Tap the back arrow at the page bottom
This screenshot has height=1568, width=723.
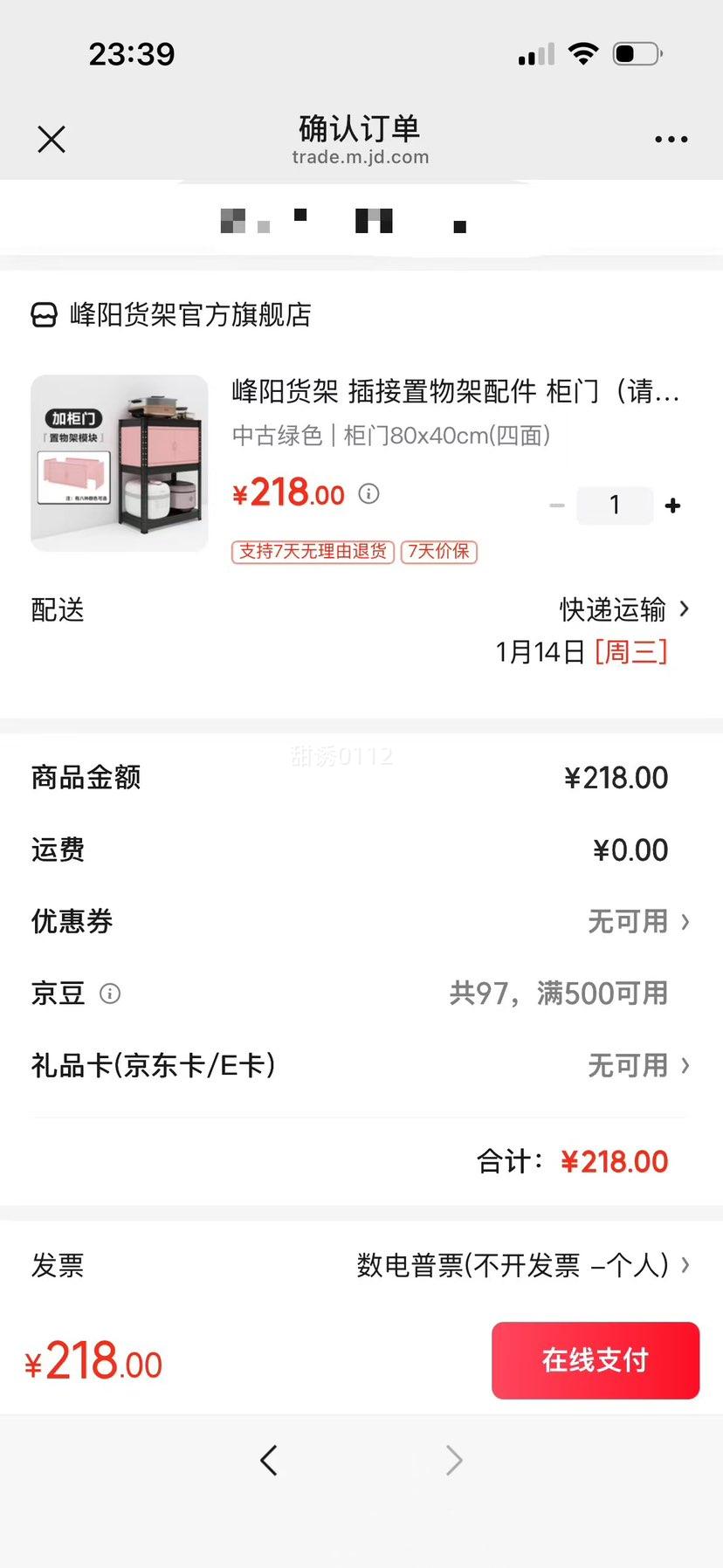269,1459
